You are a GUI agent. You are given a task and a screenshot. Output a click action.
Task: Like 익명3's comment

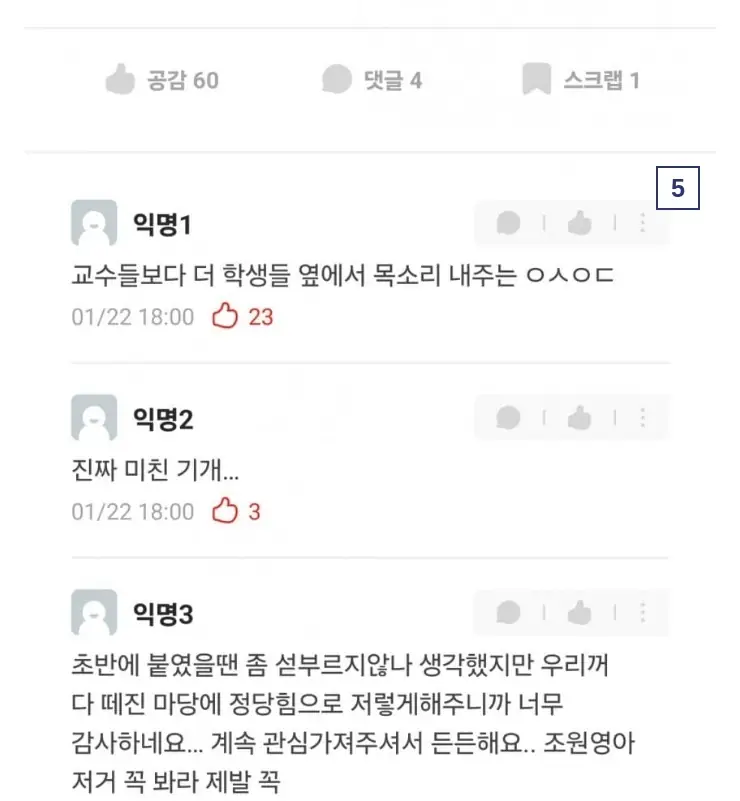tap(579, 612)
